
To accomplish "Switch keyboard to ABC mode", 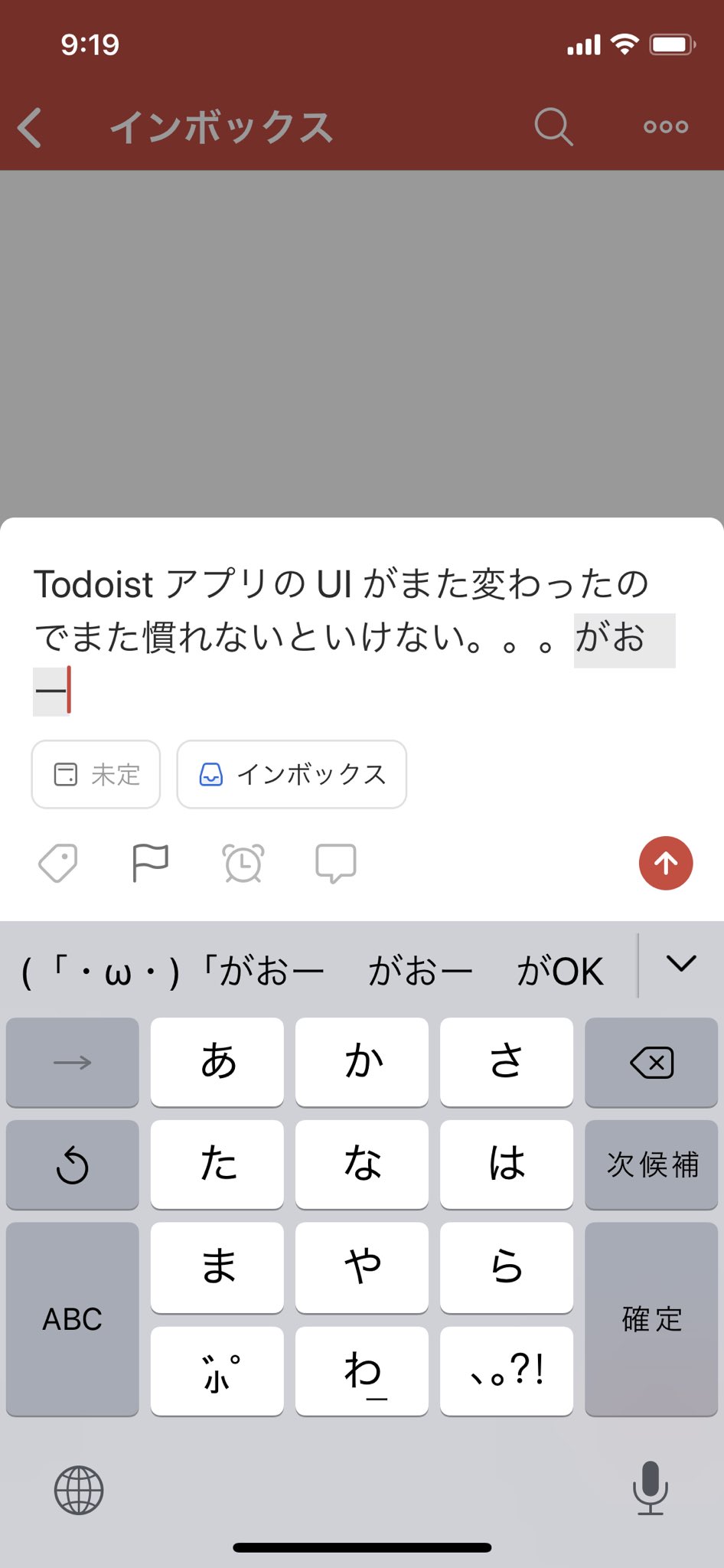I will coord(73,1319).
